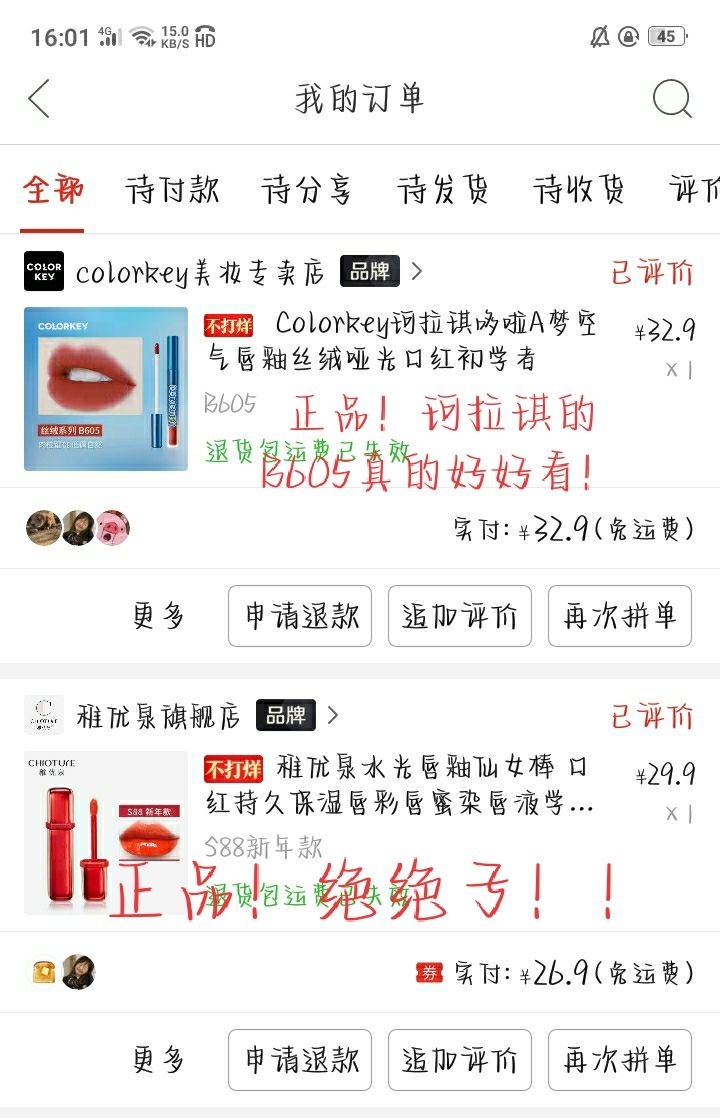
Task: Open the colorkey美妆专卖店 store page
Action: click(200, 272)
